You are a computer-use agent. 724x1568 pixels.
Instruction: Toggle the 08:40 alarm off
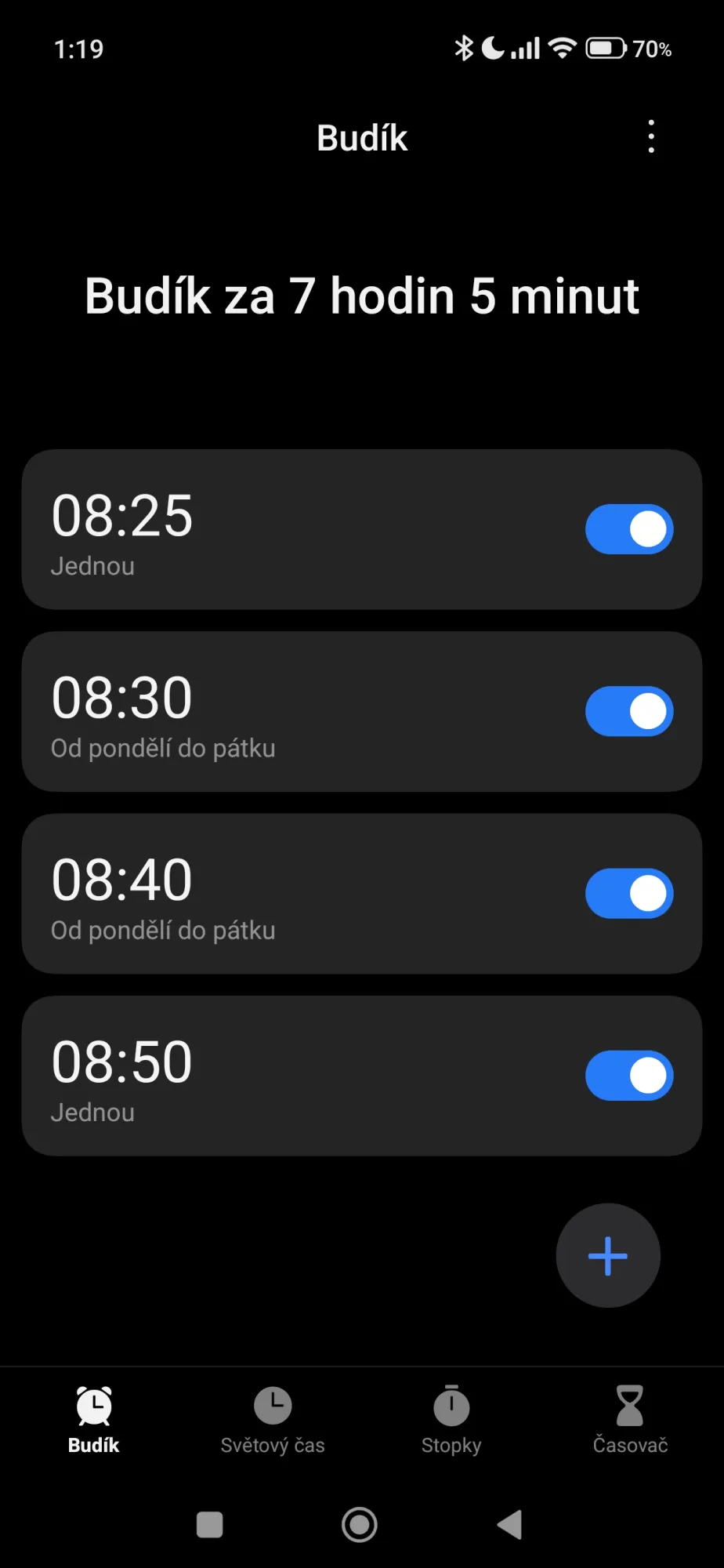(x=629, y=894)
